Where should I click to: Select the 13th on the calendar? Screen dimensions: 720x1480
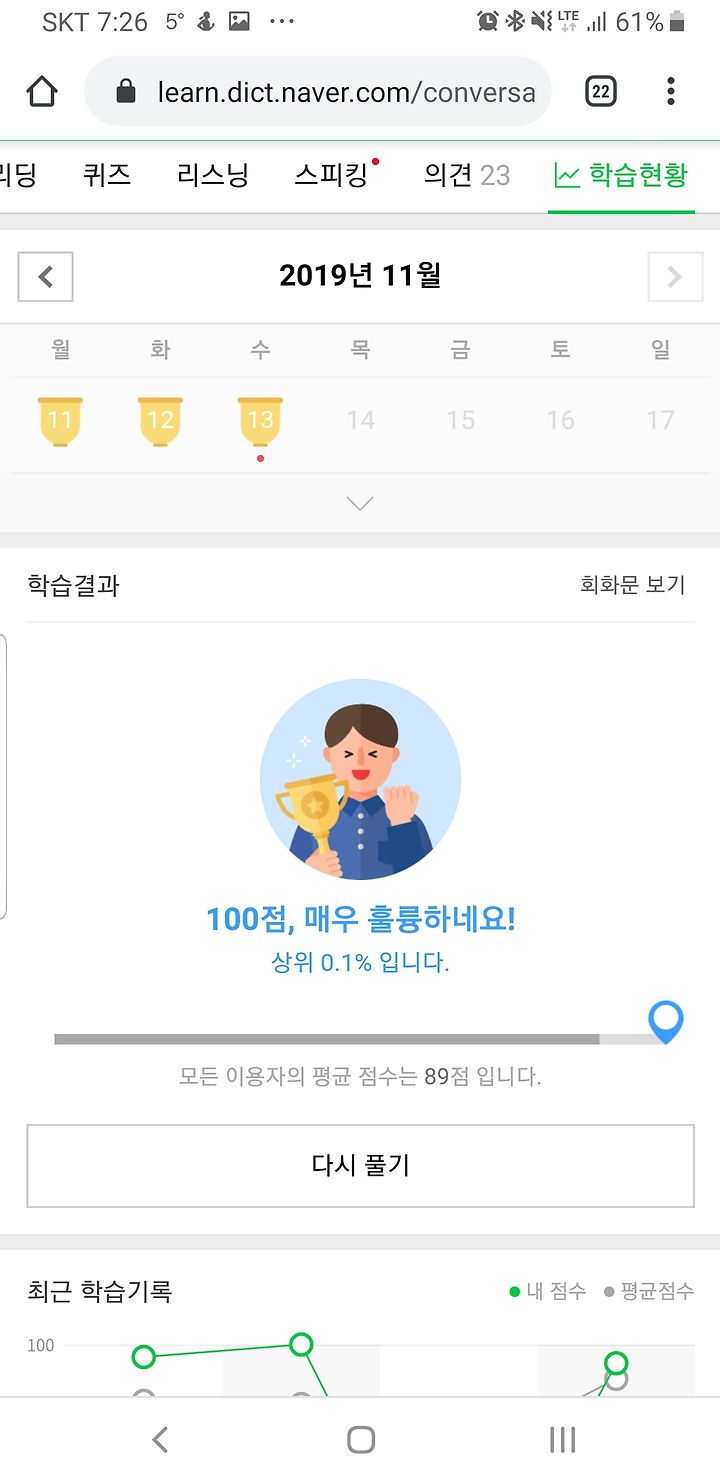(260, 421)
